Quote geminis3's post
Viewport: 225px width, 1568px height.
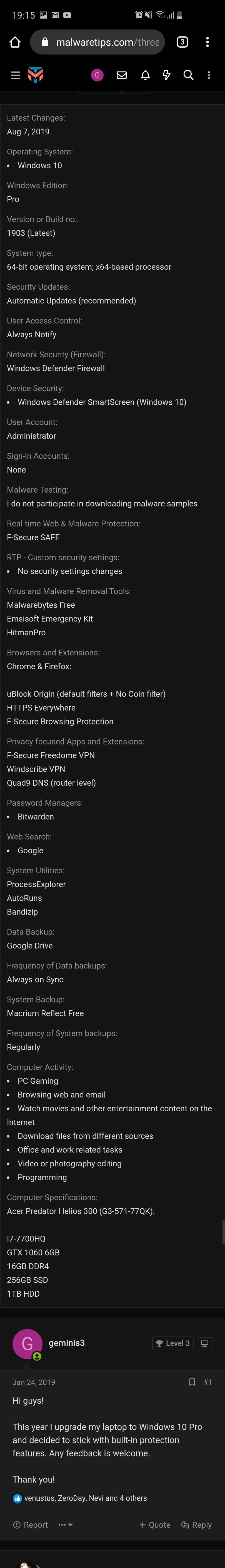coord(155,1524)
